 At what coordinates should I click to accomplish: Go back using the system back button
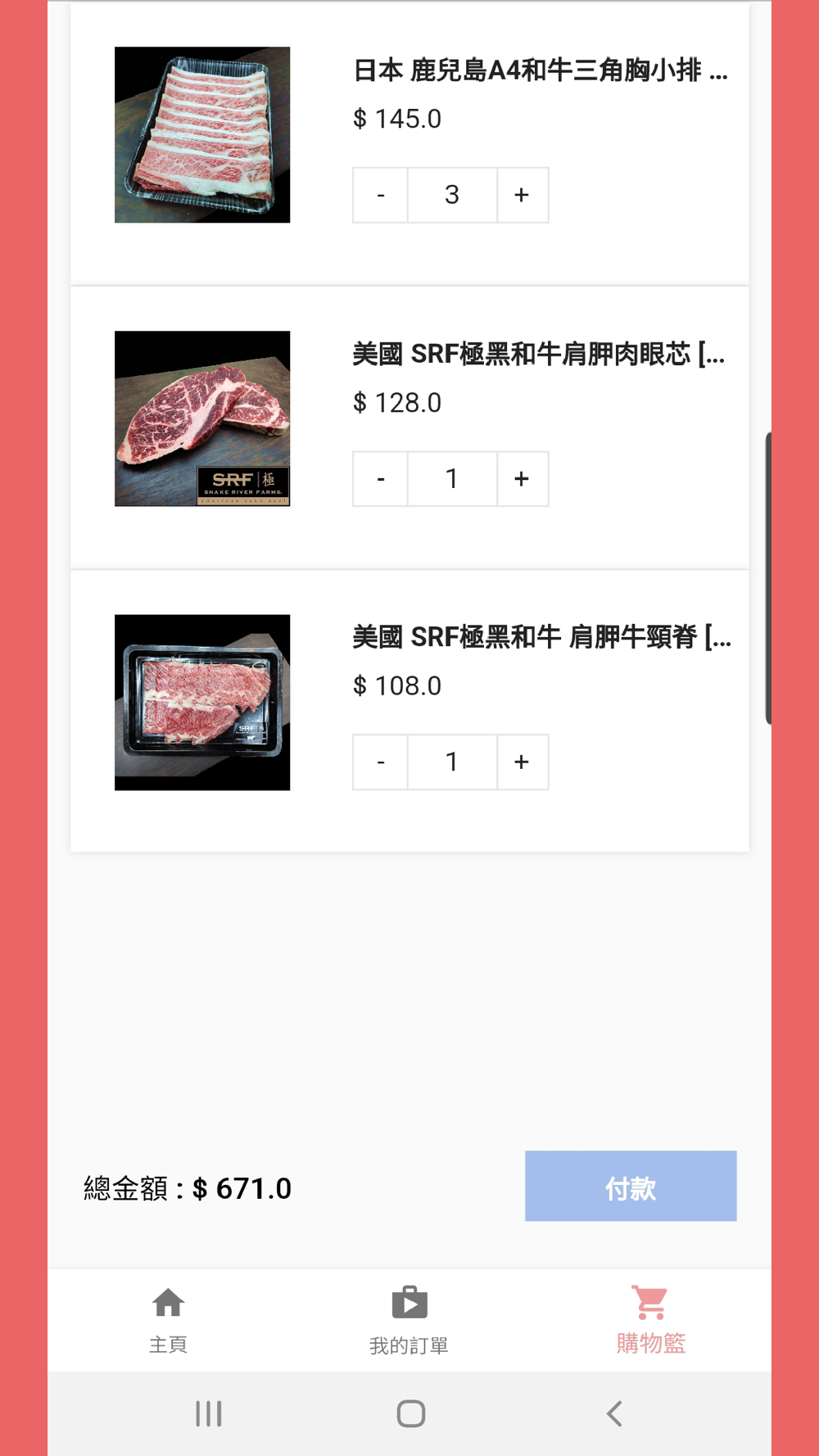(614, 1413)
